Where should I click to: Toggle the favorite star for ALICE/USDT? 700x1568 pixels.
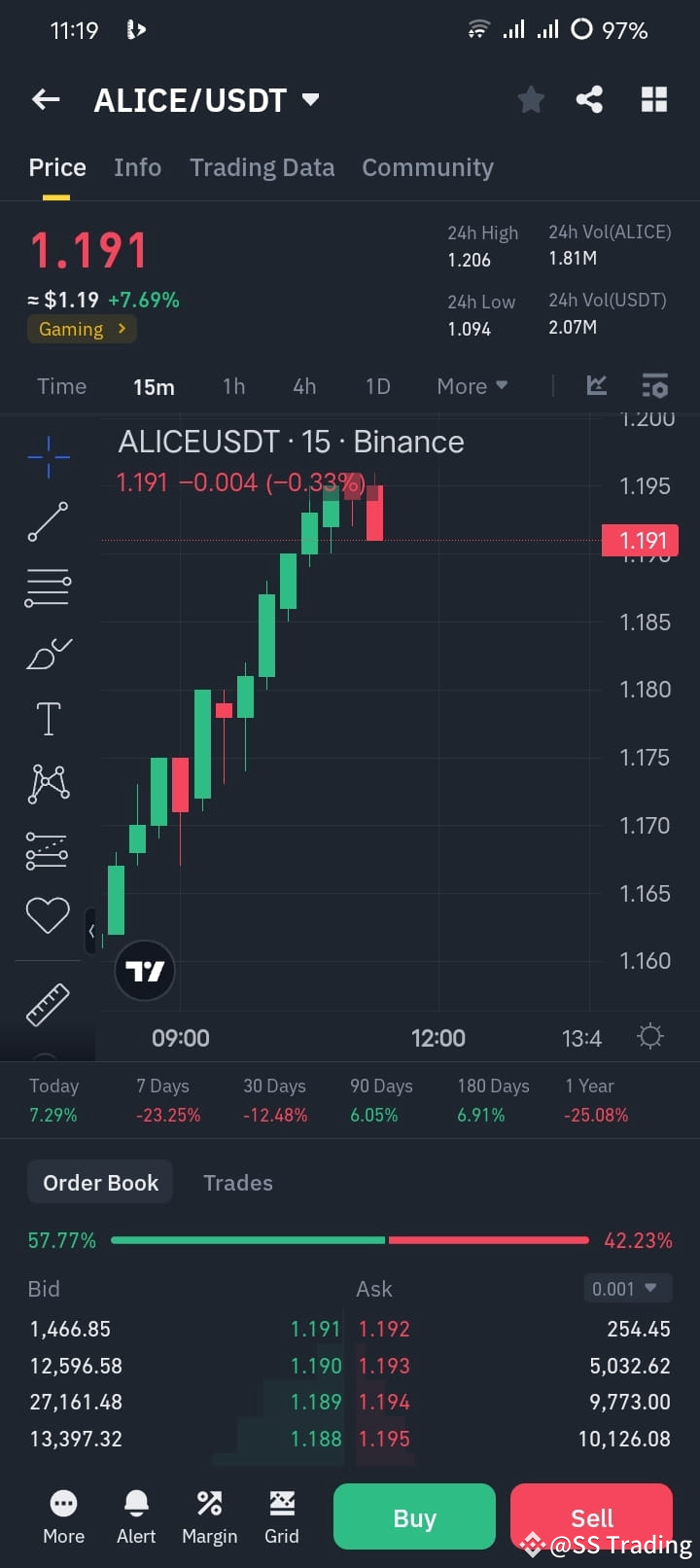tap(531, 98)
